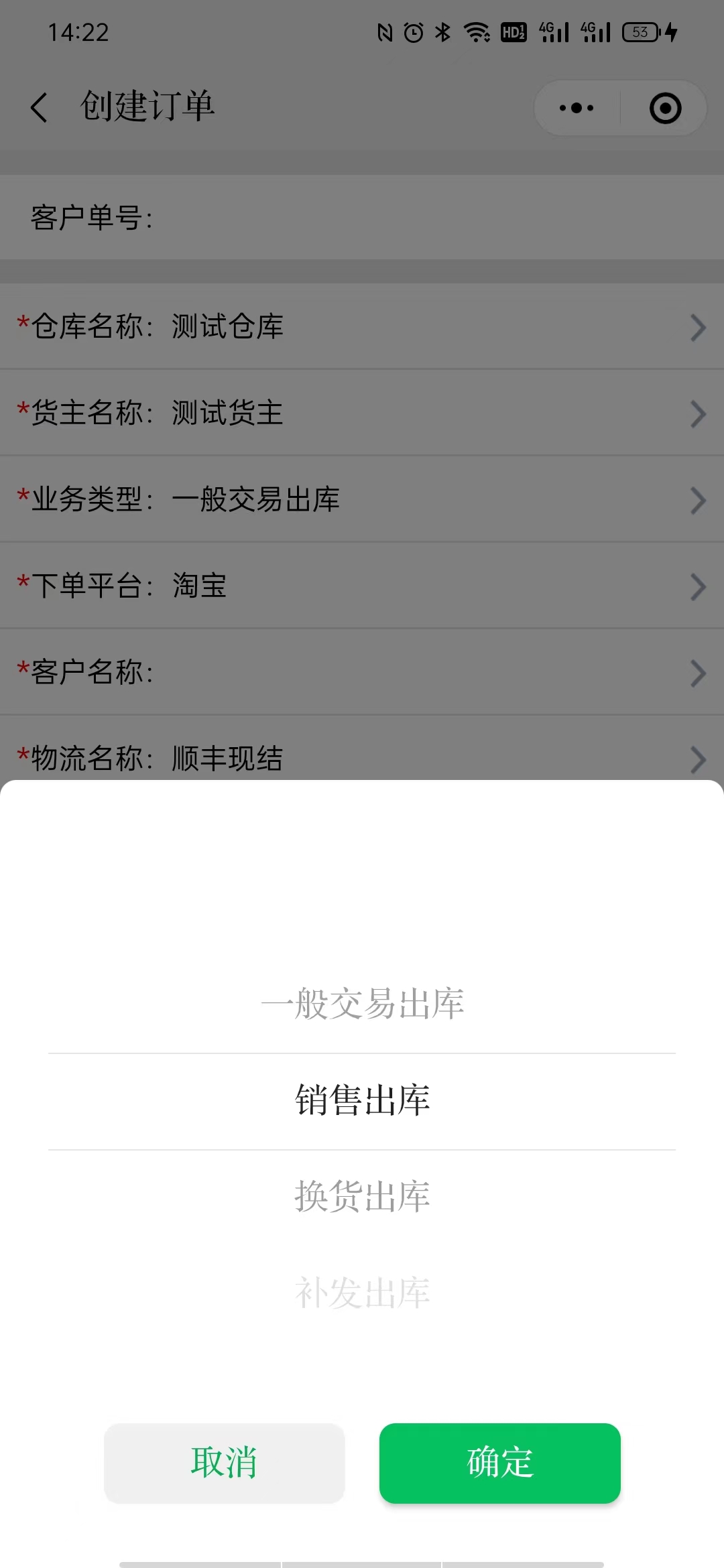This screenshot has width=724, height=1568.
Task: Go back from 创建订单 page
Action: (x=40, y=107)
